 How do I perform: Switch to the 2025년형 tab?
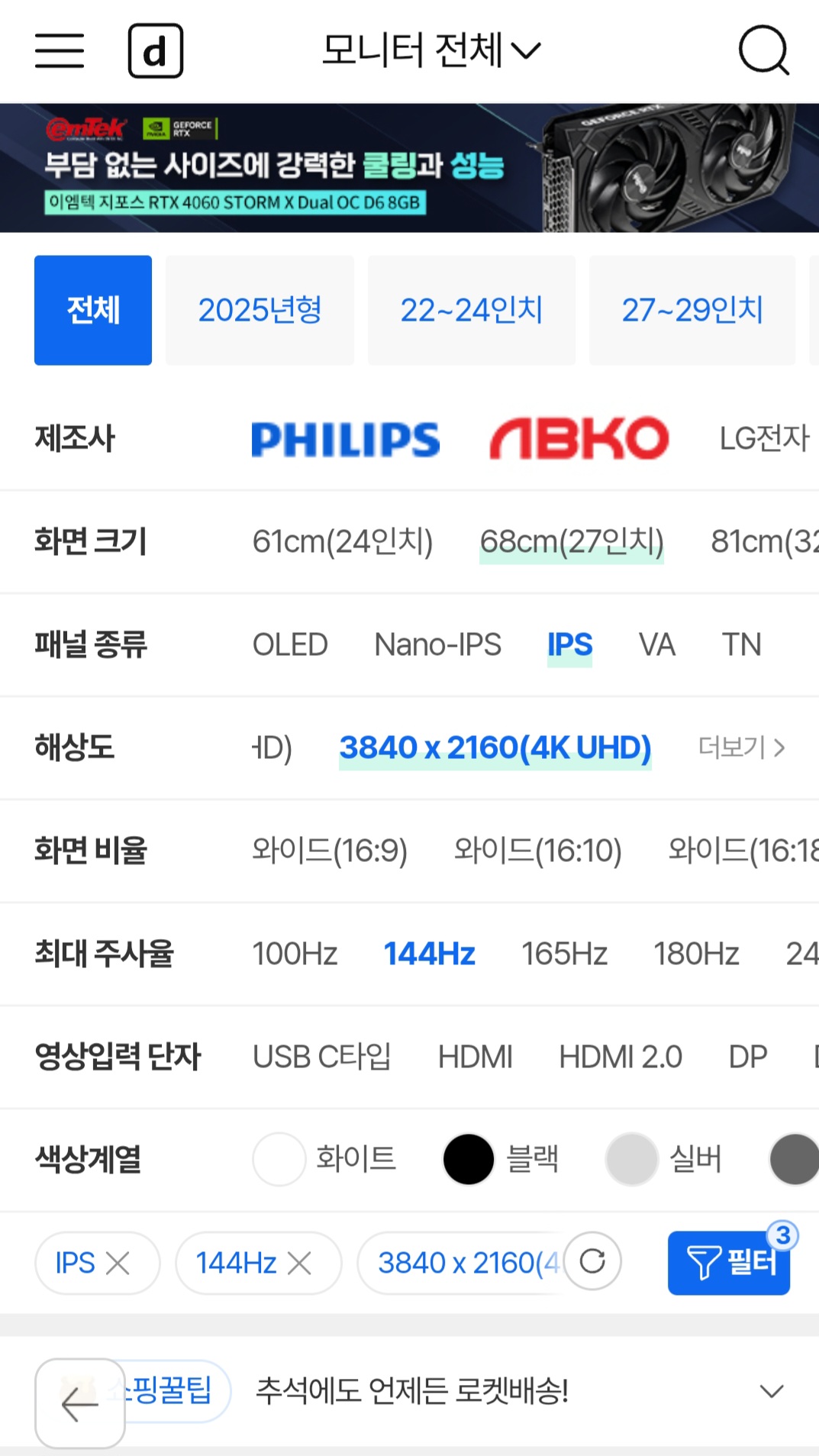coord(260,310)
